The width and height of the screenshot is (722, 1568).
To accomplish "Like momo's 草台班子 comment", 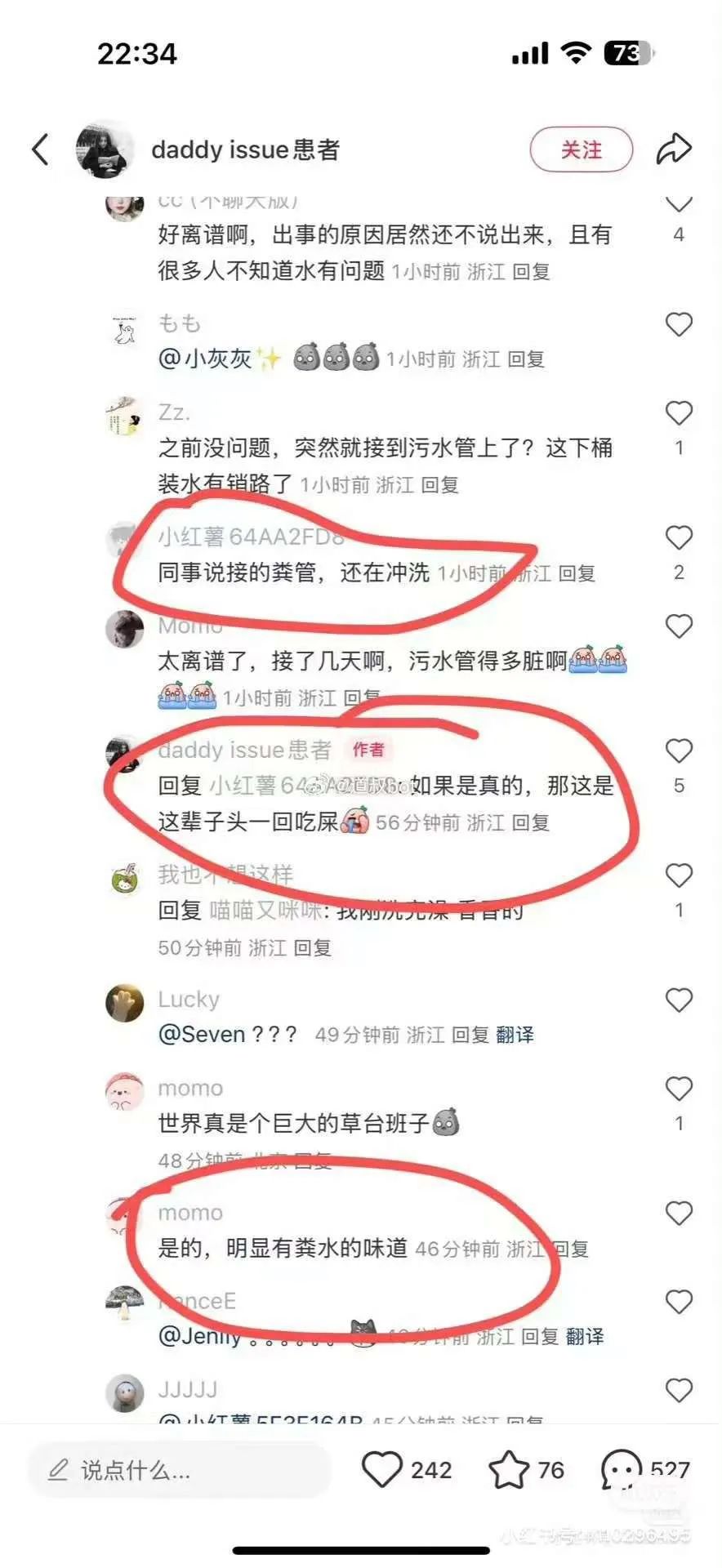I will 679,1089.
